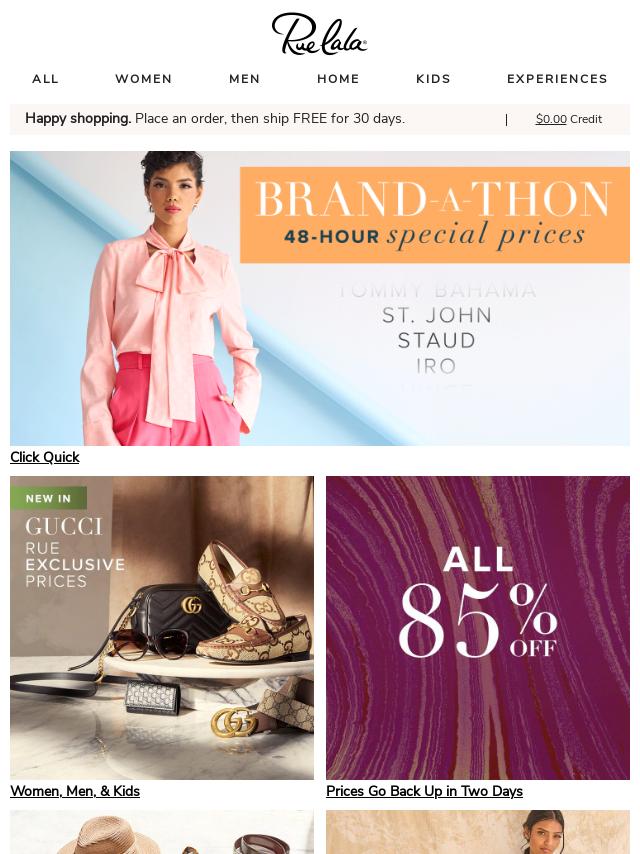Go to the MEN category
Image resolution: width=640 pixels, height=854 pixels.
244,79
